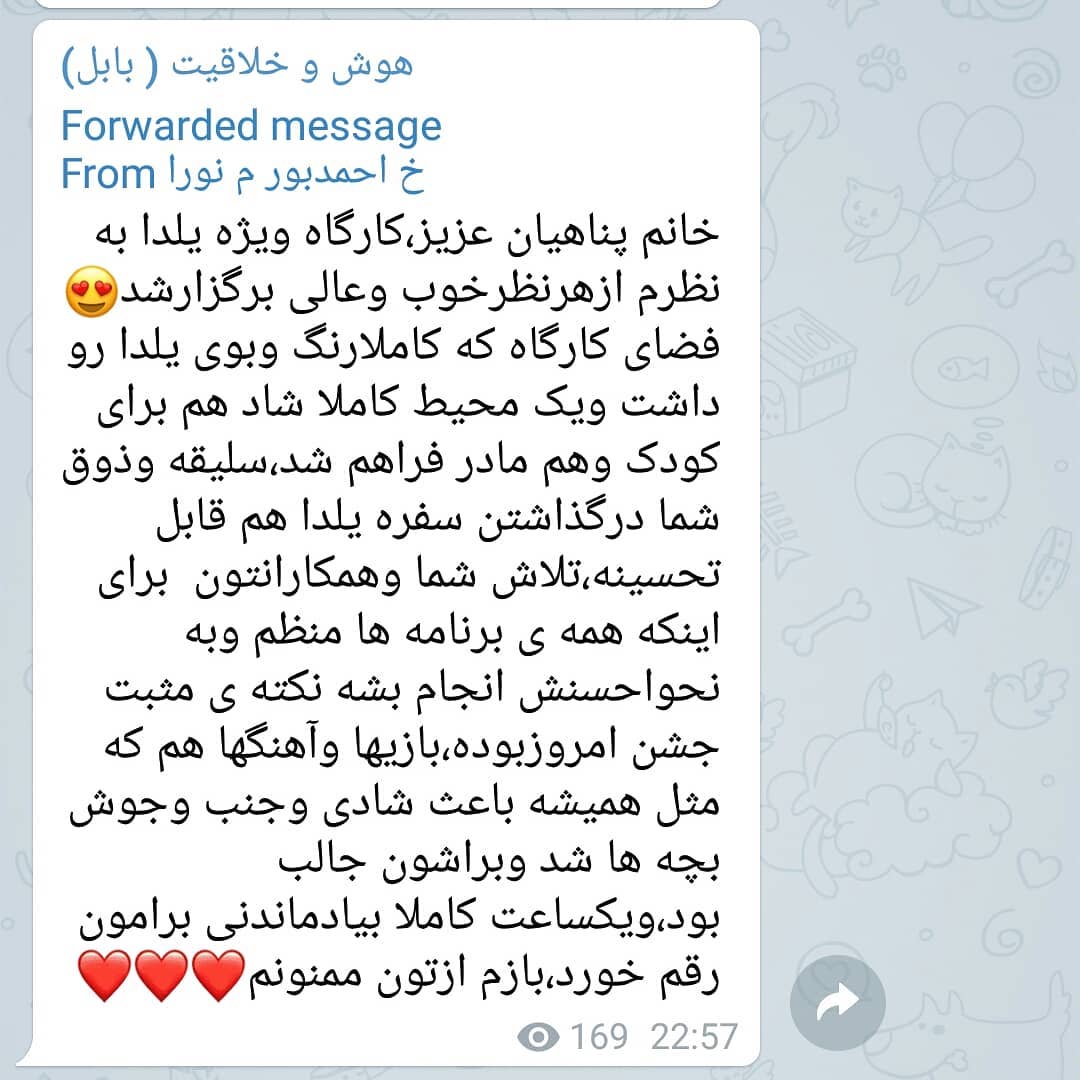
Task: Open the channel name هوش و خلاقیت ( بابل)
Action: [237, 67]
